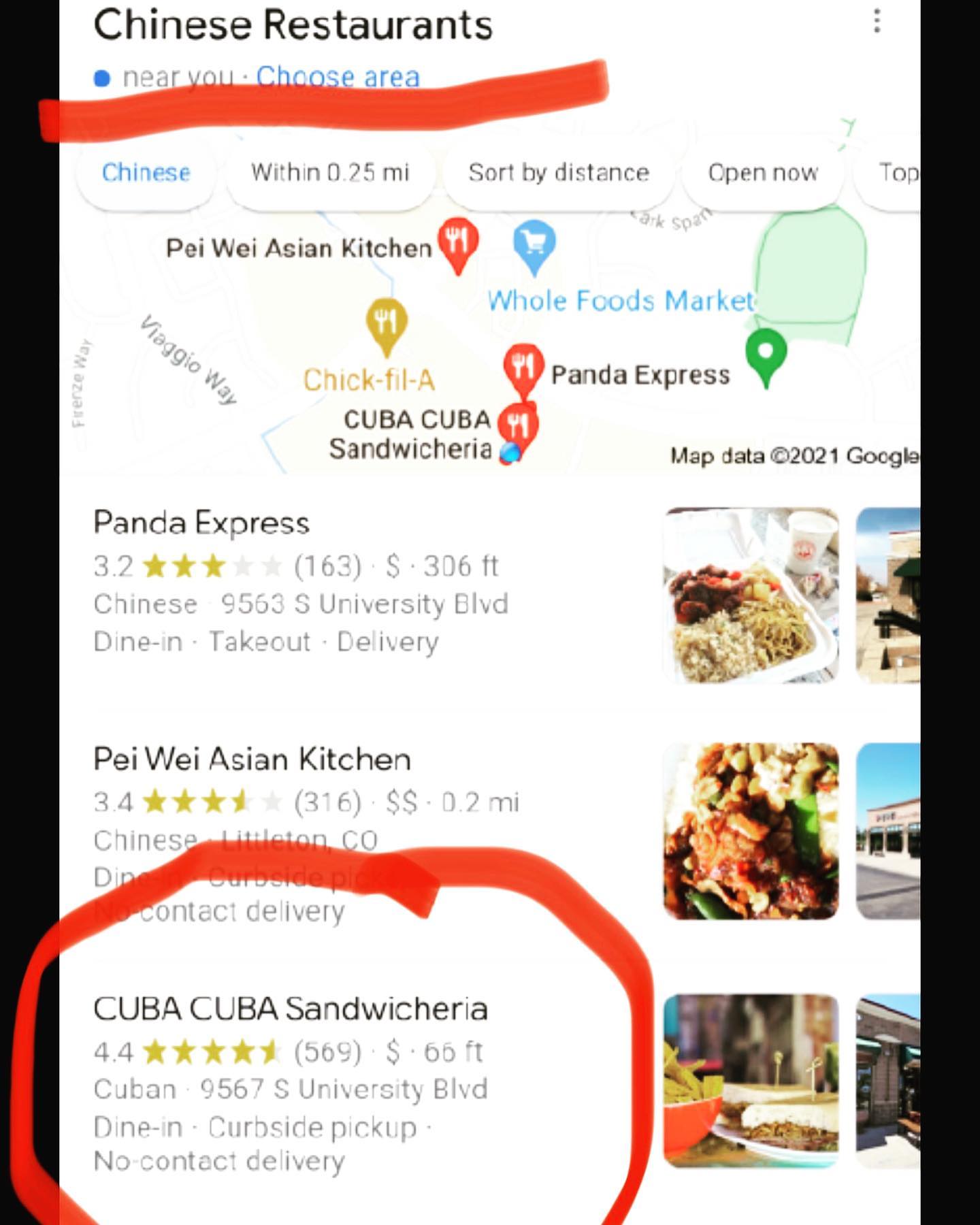Open the Sort by distance chip

click(558, 173)
